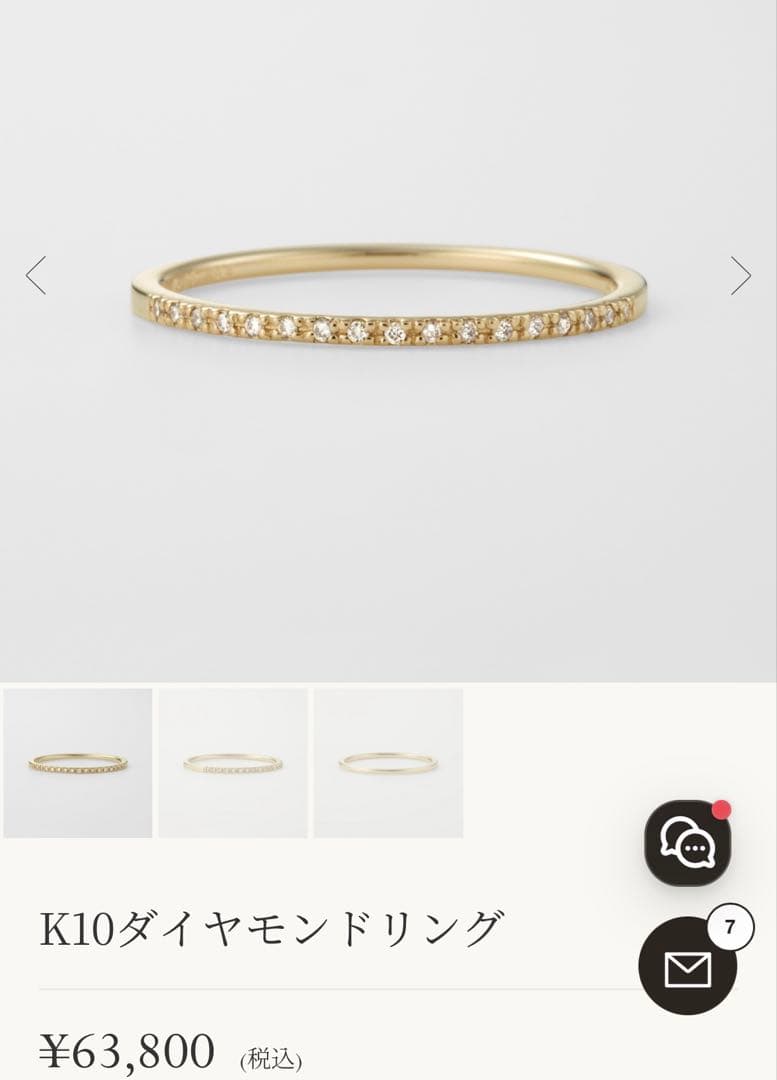Screen dimensions: 777x1080
Task: Select the yellow gold diamond ring thumbnail
Action: 78,763
